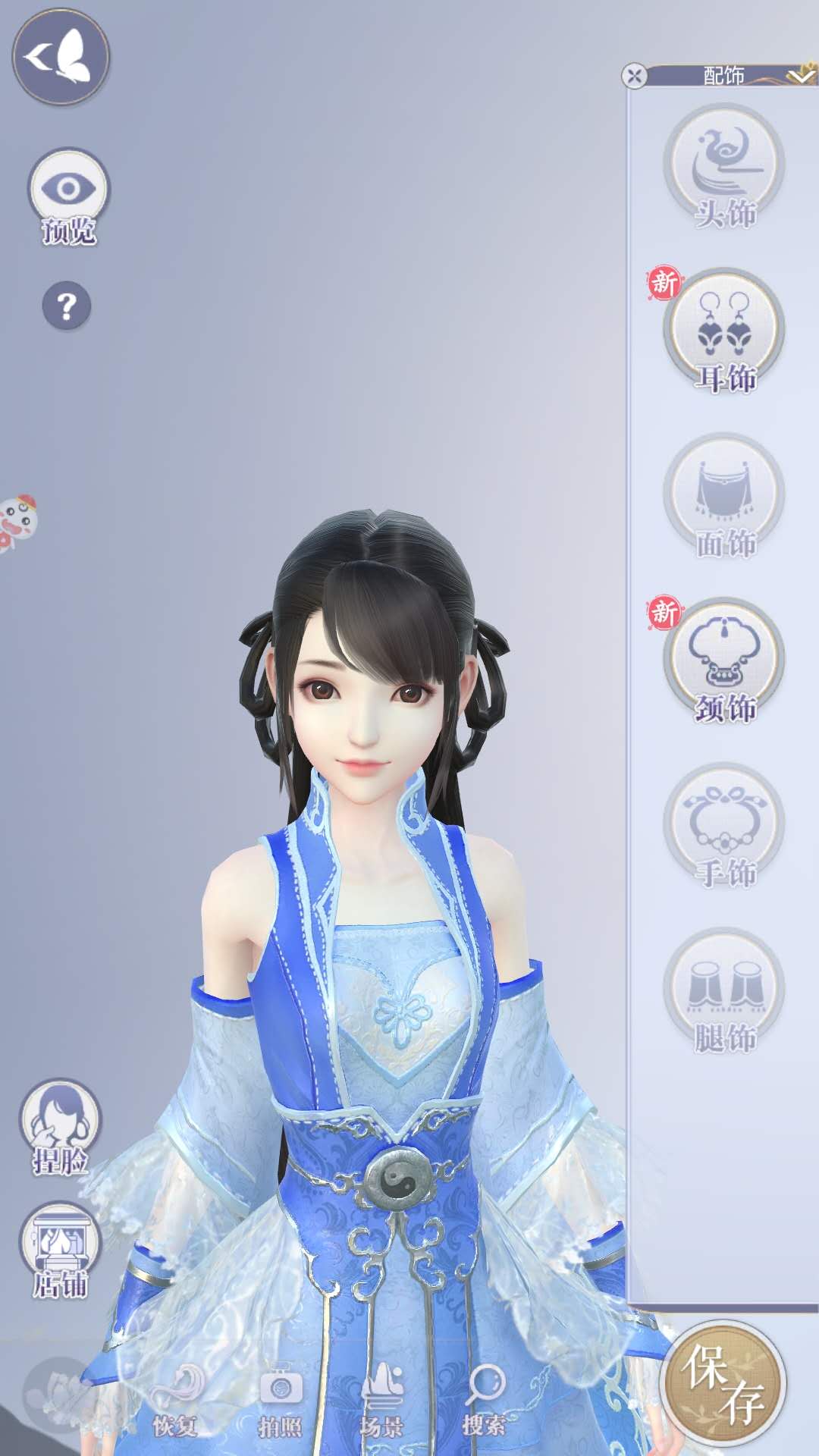Tap 恢复 to restore the outfit

click(x=176, y=1403)
